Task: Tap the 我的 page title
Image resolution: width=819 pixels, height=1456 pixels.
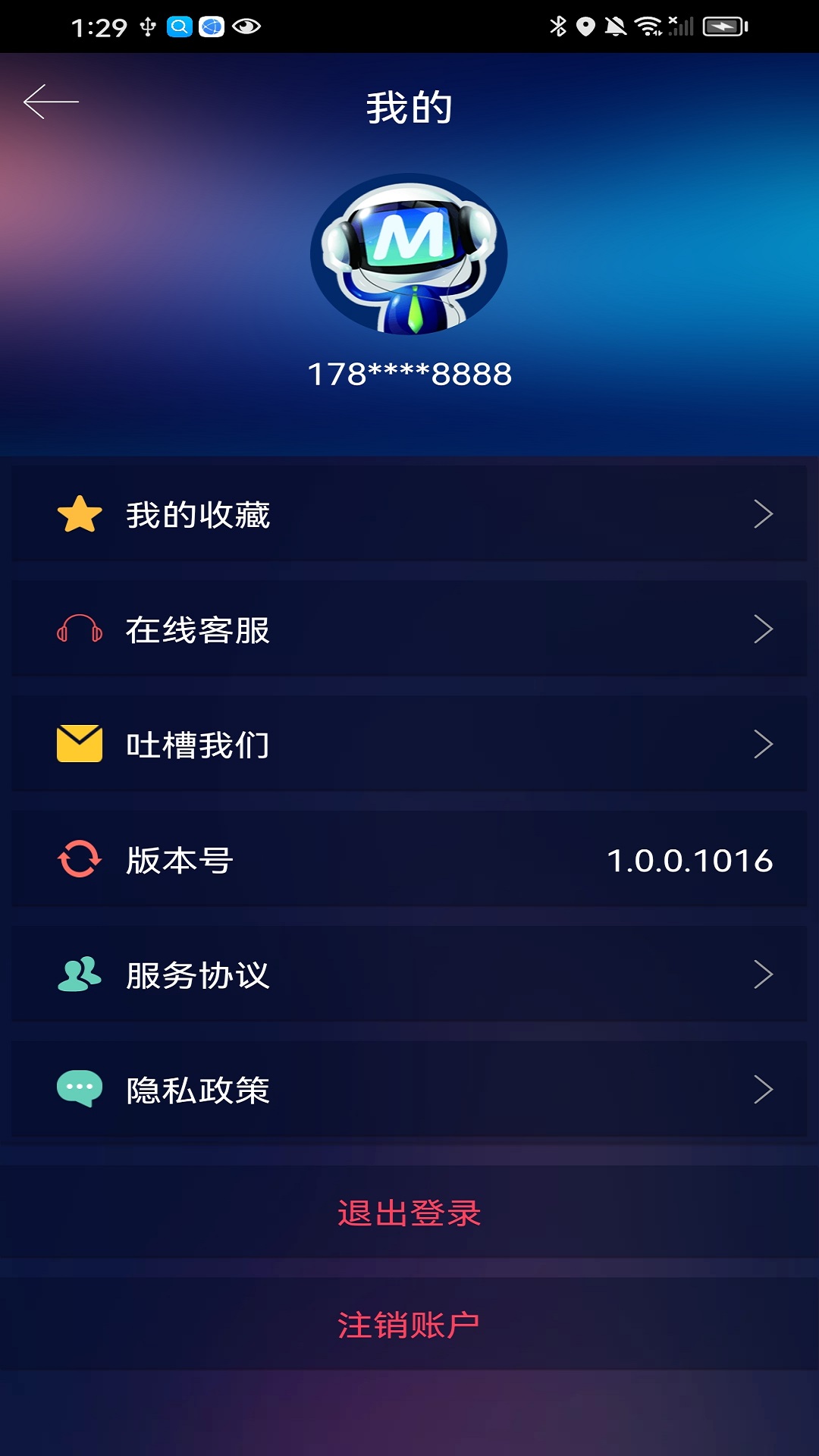Action: (x=409, y=107)
